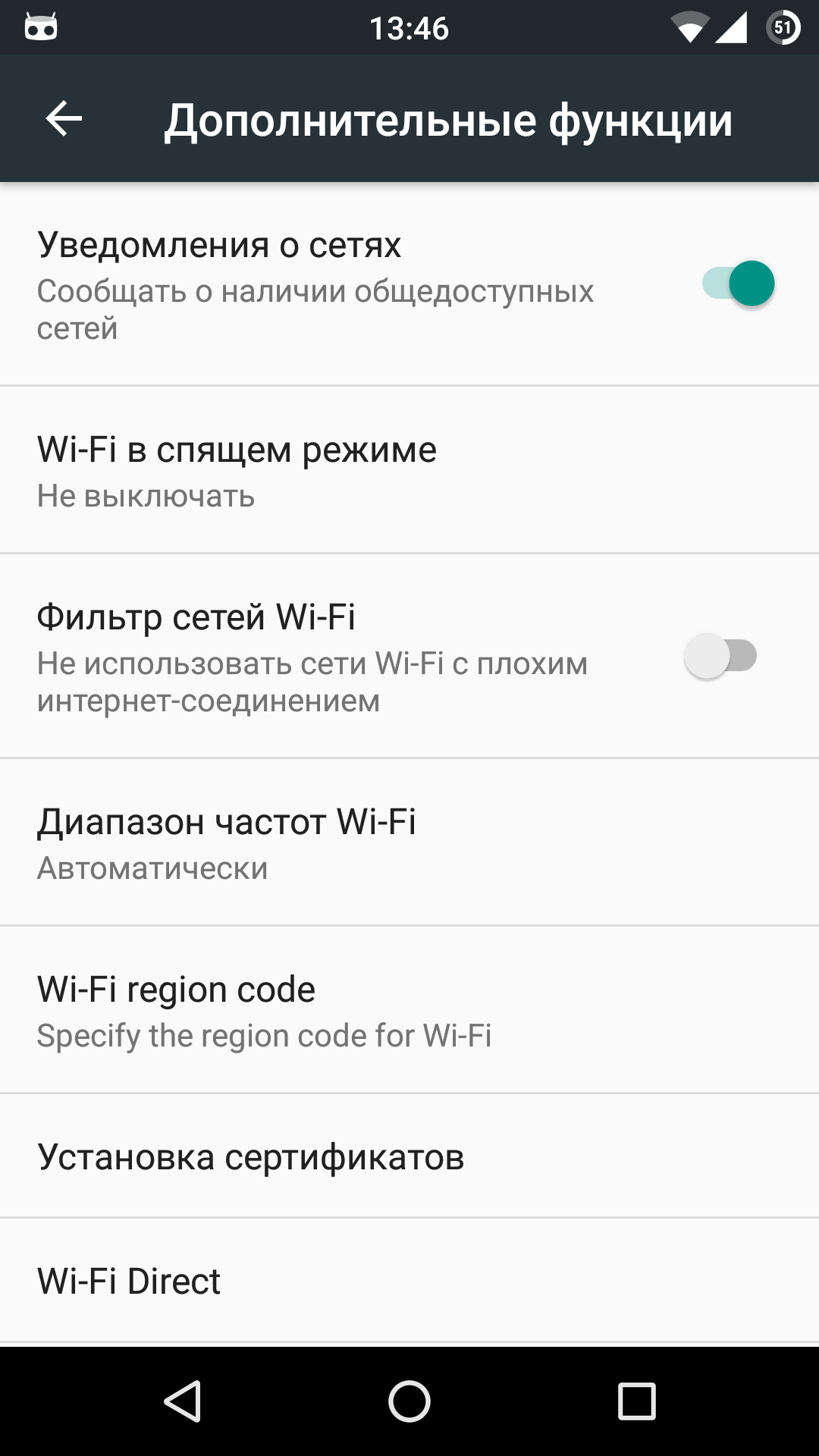
Task: Go back using the toolbar arrow
Action: point(64,119)
